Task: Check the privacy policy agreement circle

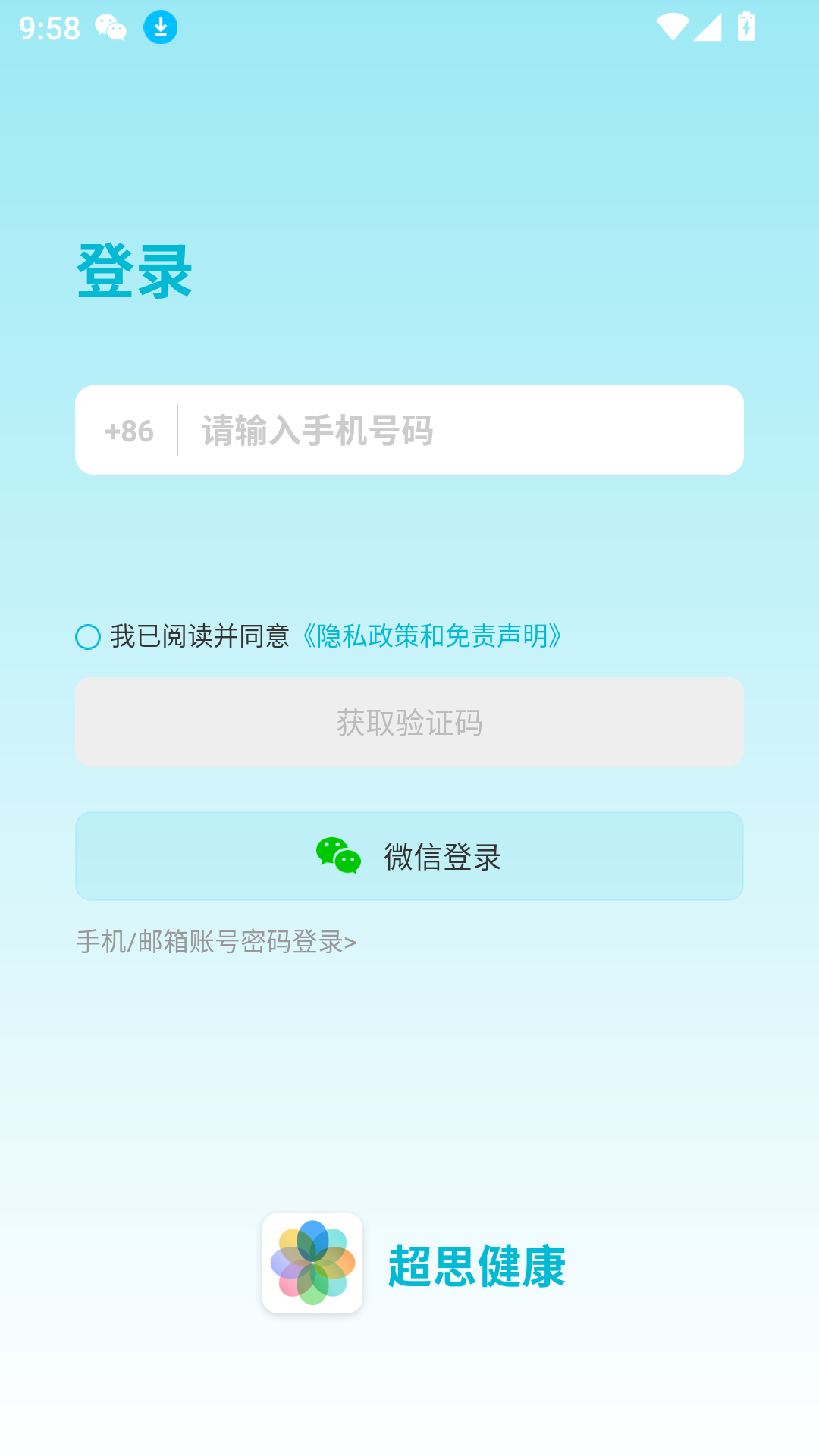Action: tap(88, 637)
